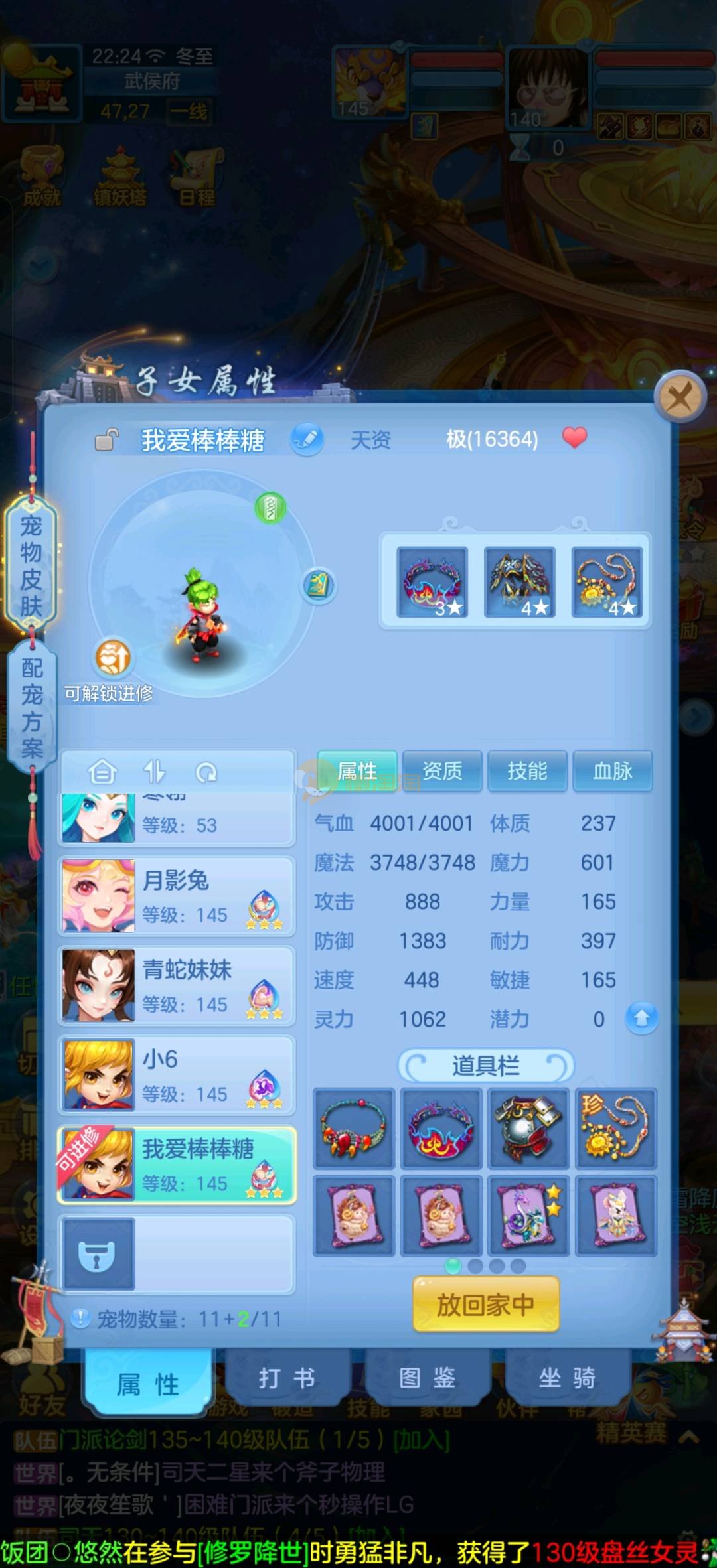
Task: Switch to the 技能 tab
Action: pos(527,771)
